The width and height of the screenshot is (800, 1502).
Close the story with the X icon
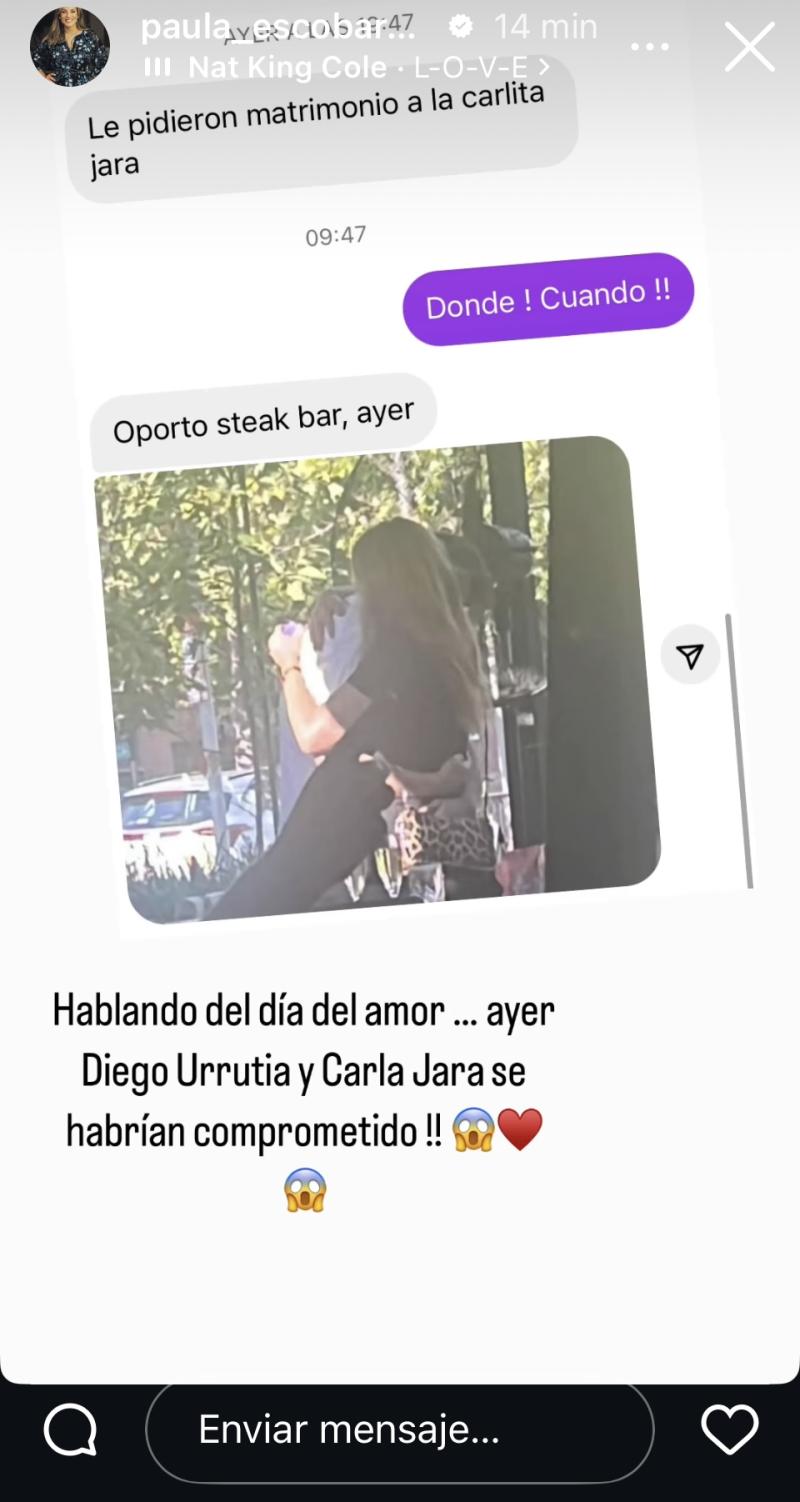749,47
